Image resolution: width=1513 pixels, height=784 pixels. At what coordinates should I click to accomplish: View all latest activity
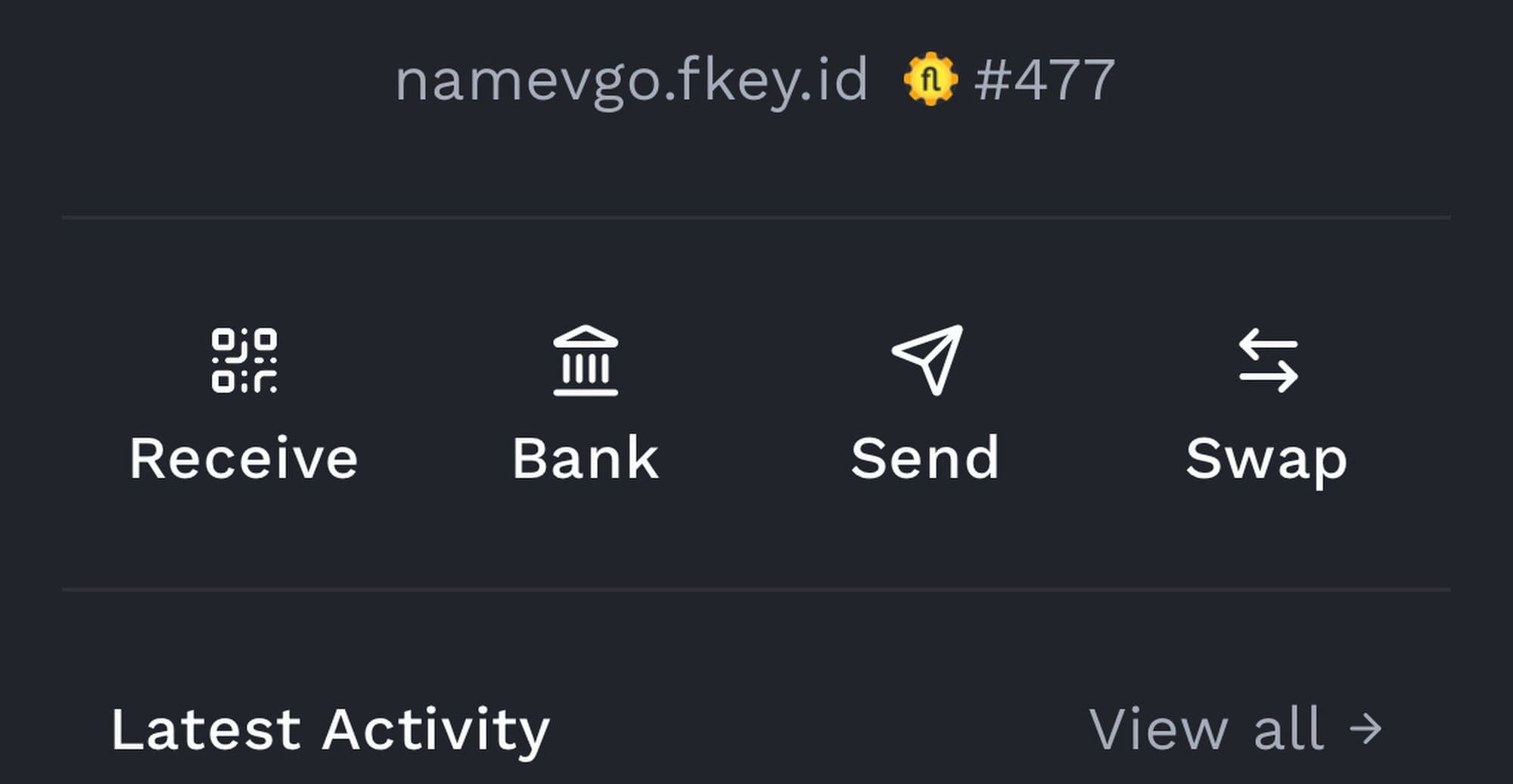(x=1235, y=730)
